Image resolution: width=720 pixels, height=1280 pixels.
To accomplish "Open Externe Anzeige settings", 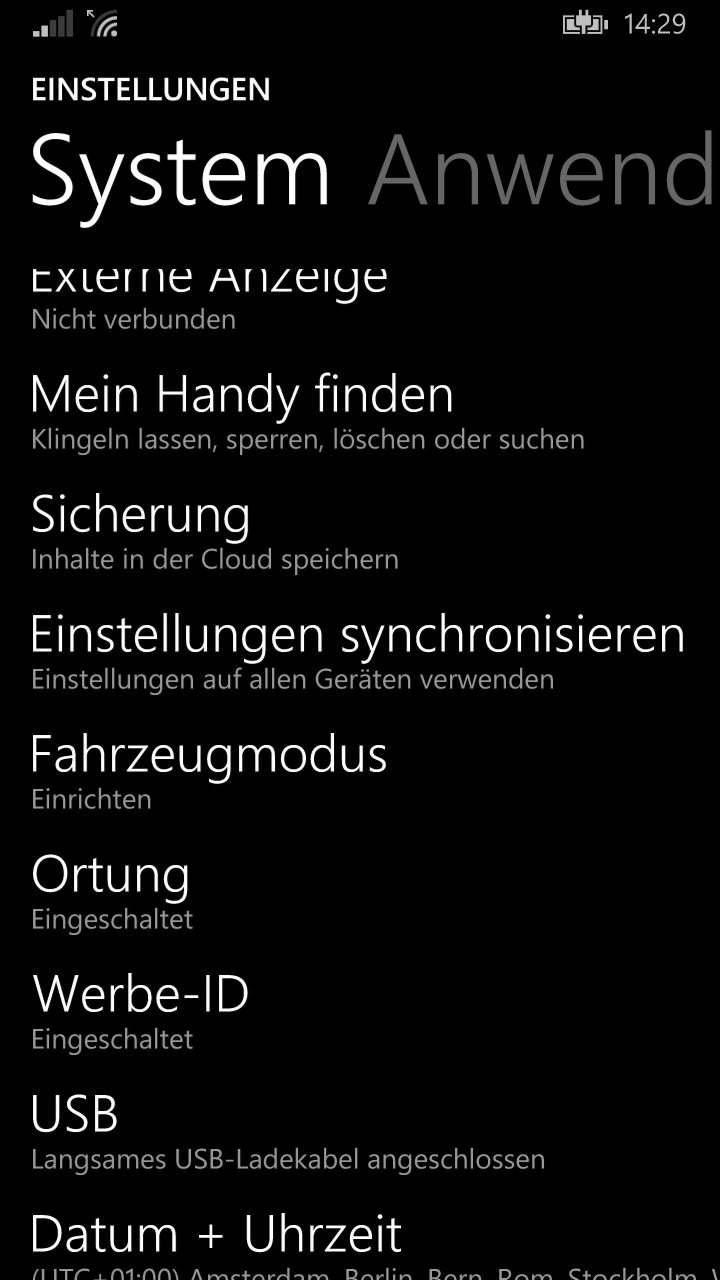I will coord(360,300).
